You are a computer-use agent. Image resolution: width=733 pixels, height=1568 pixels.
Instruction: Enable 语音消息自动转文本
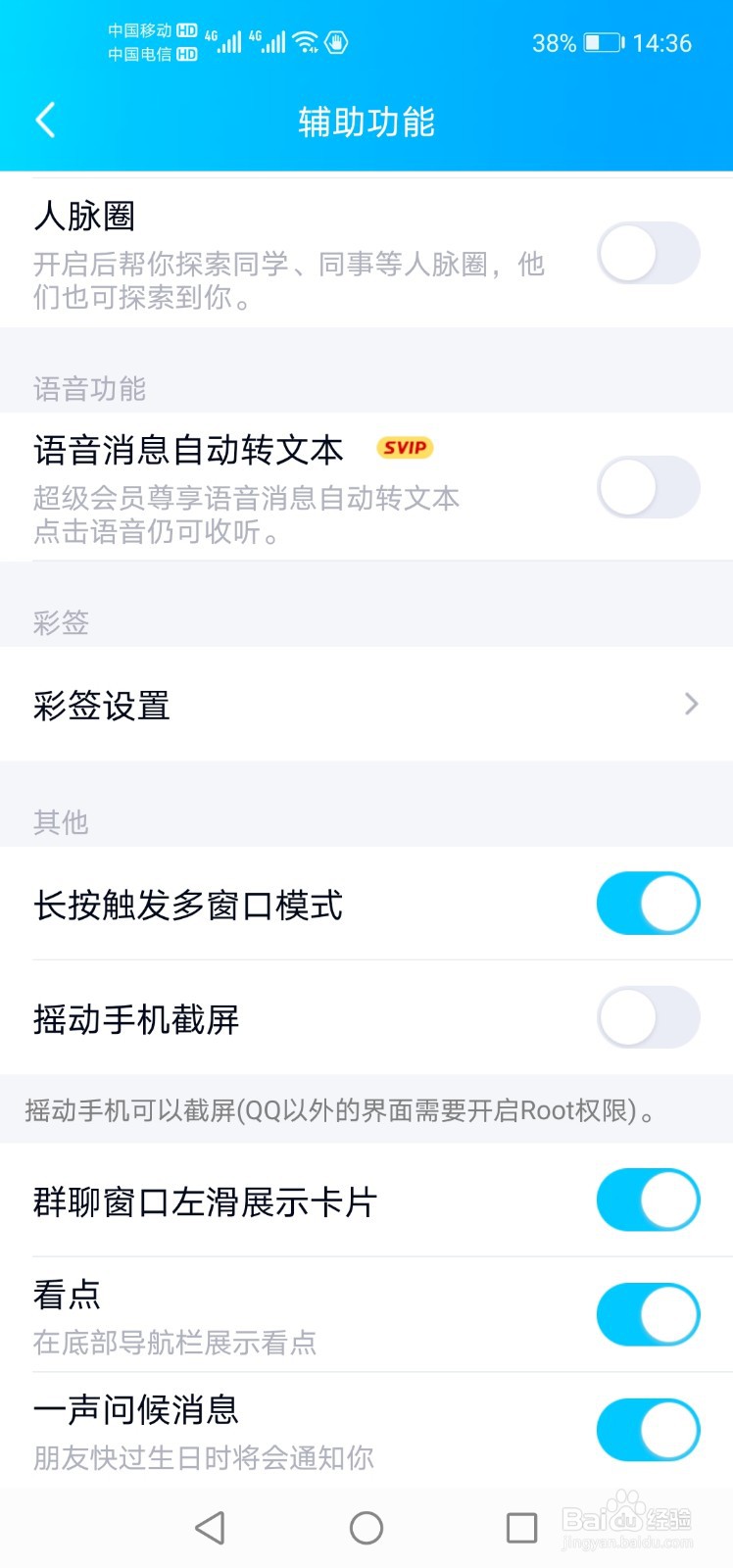point(648,486)
